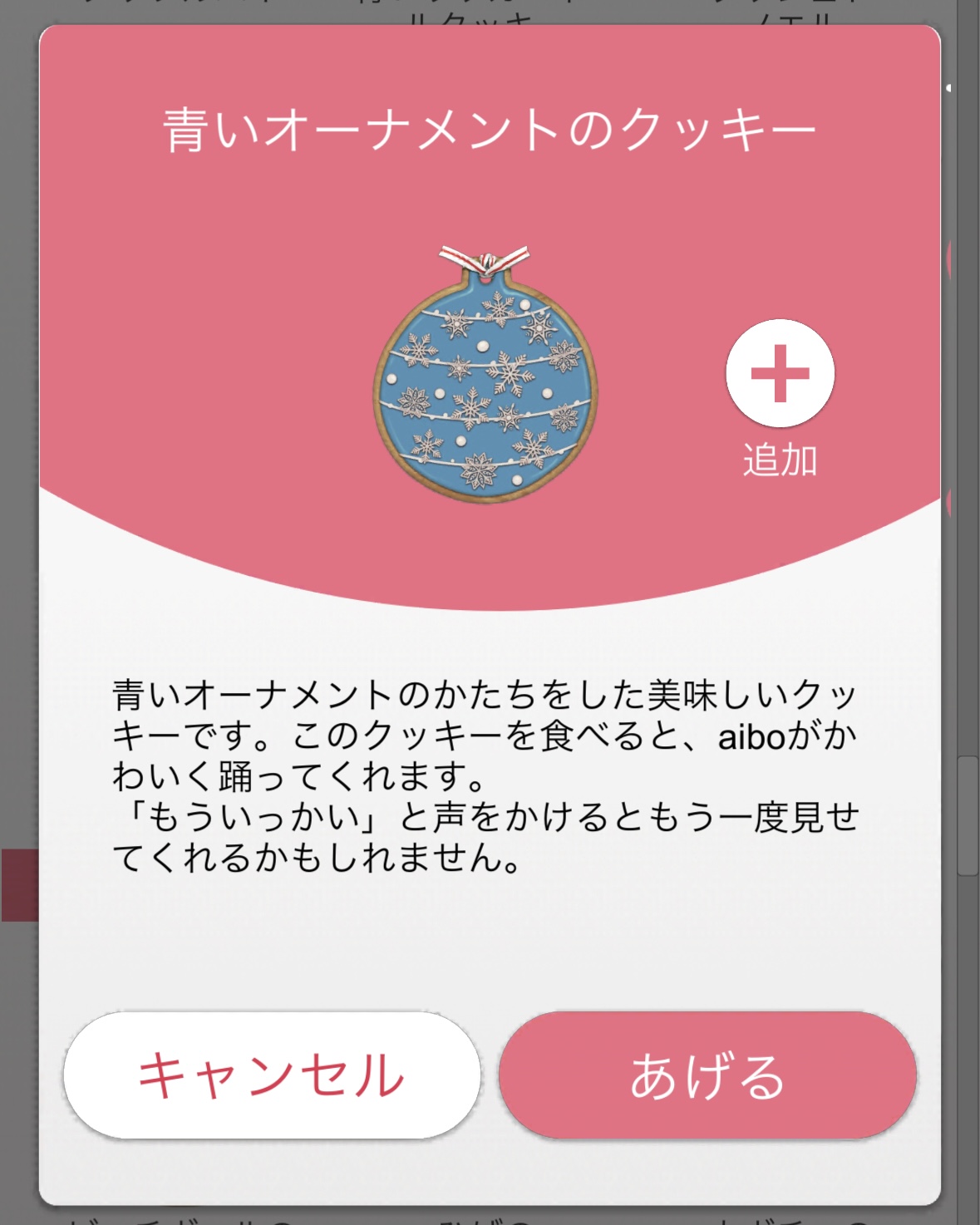Cancel with the キャンセル button

coord(272,1075)
